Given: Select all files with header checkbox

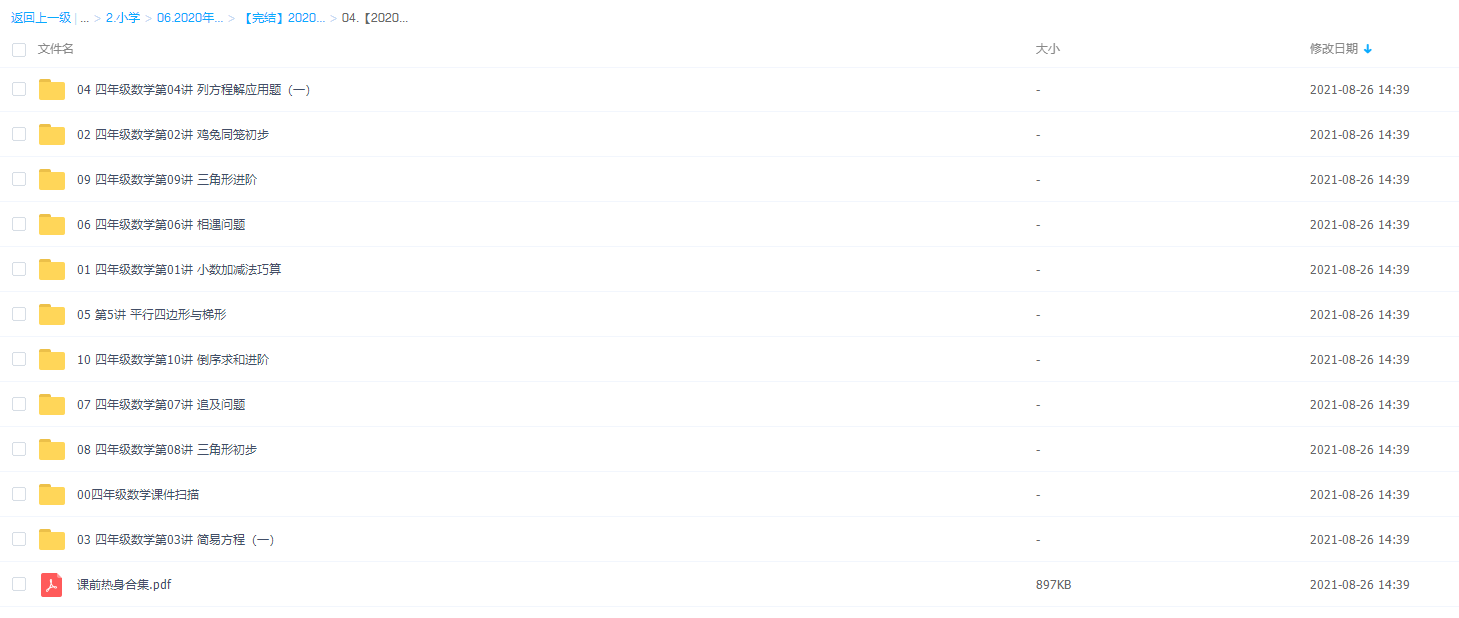Looking at the screenshot, I should tap(19, 49).
